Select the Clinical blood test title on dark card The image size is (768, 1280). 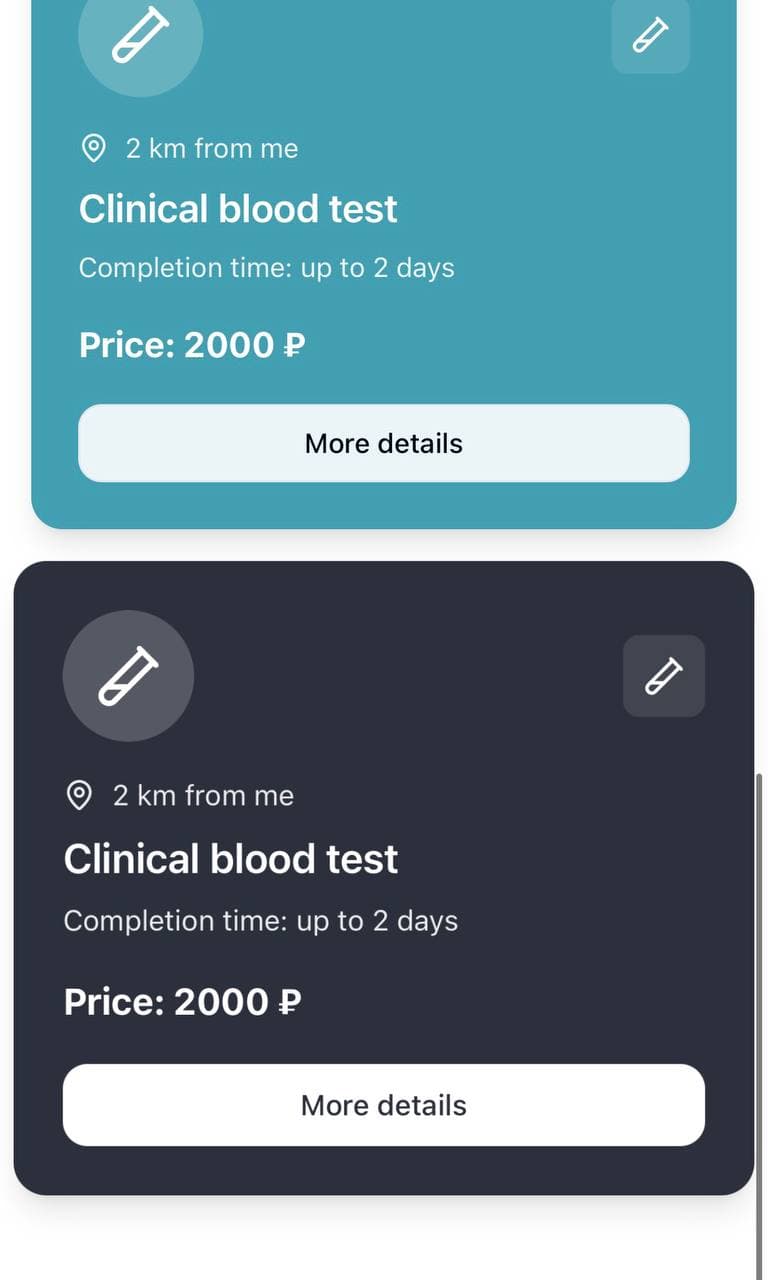pyautogui.click(x=230, y=858)
